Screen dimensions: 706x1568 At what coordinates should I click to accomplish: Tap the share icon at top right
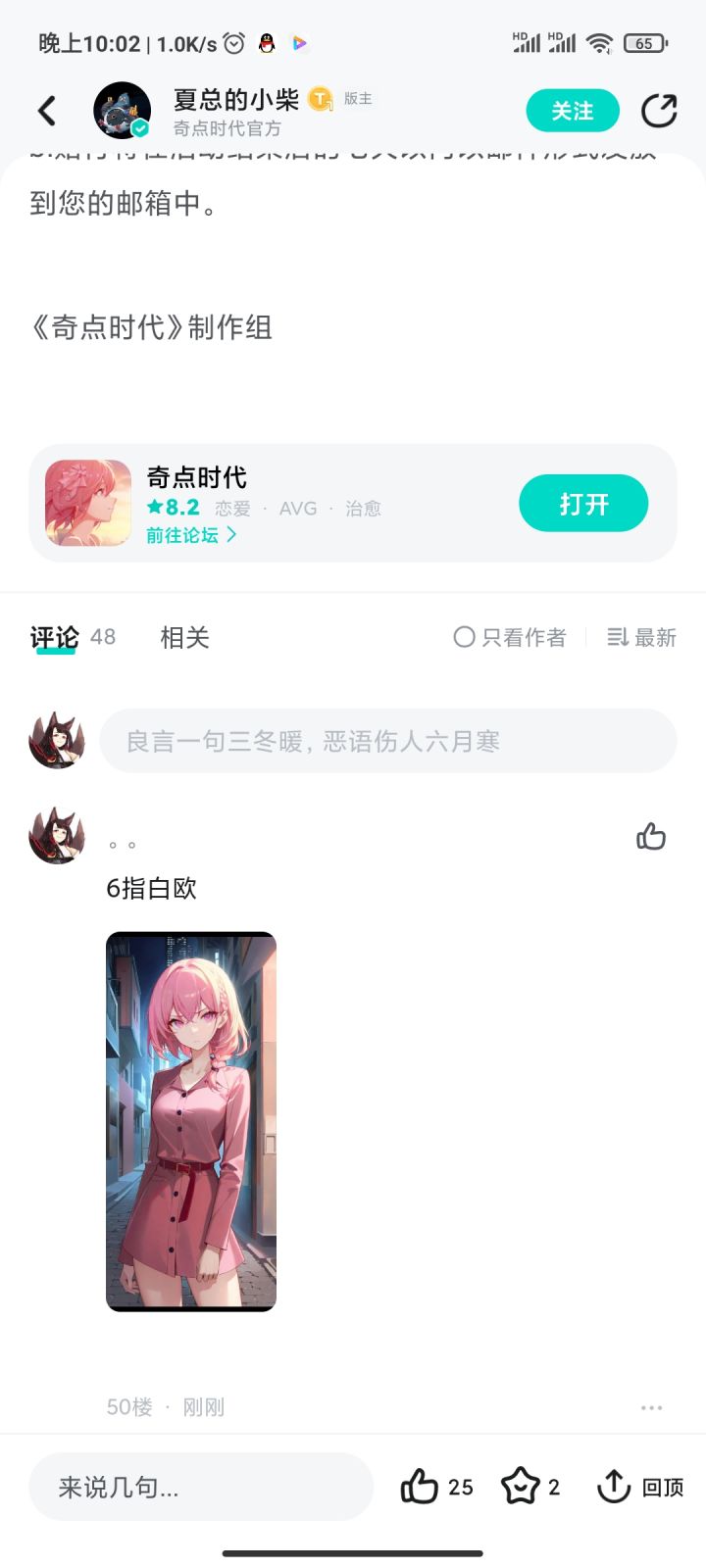pos(660,111)
